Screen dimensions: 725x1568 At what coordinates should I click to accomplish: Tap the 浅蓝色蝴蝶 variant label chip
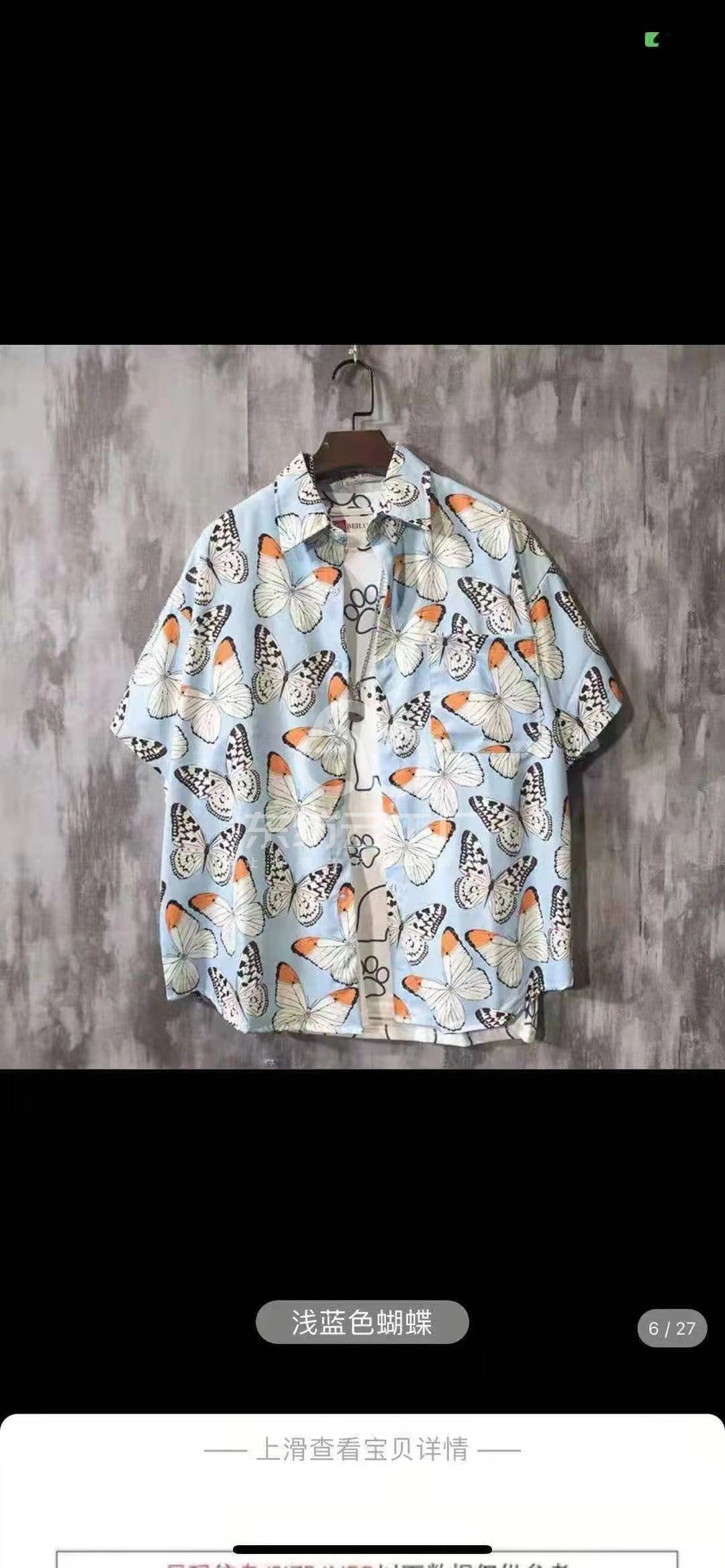(x=362, y=1322)
